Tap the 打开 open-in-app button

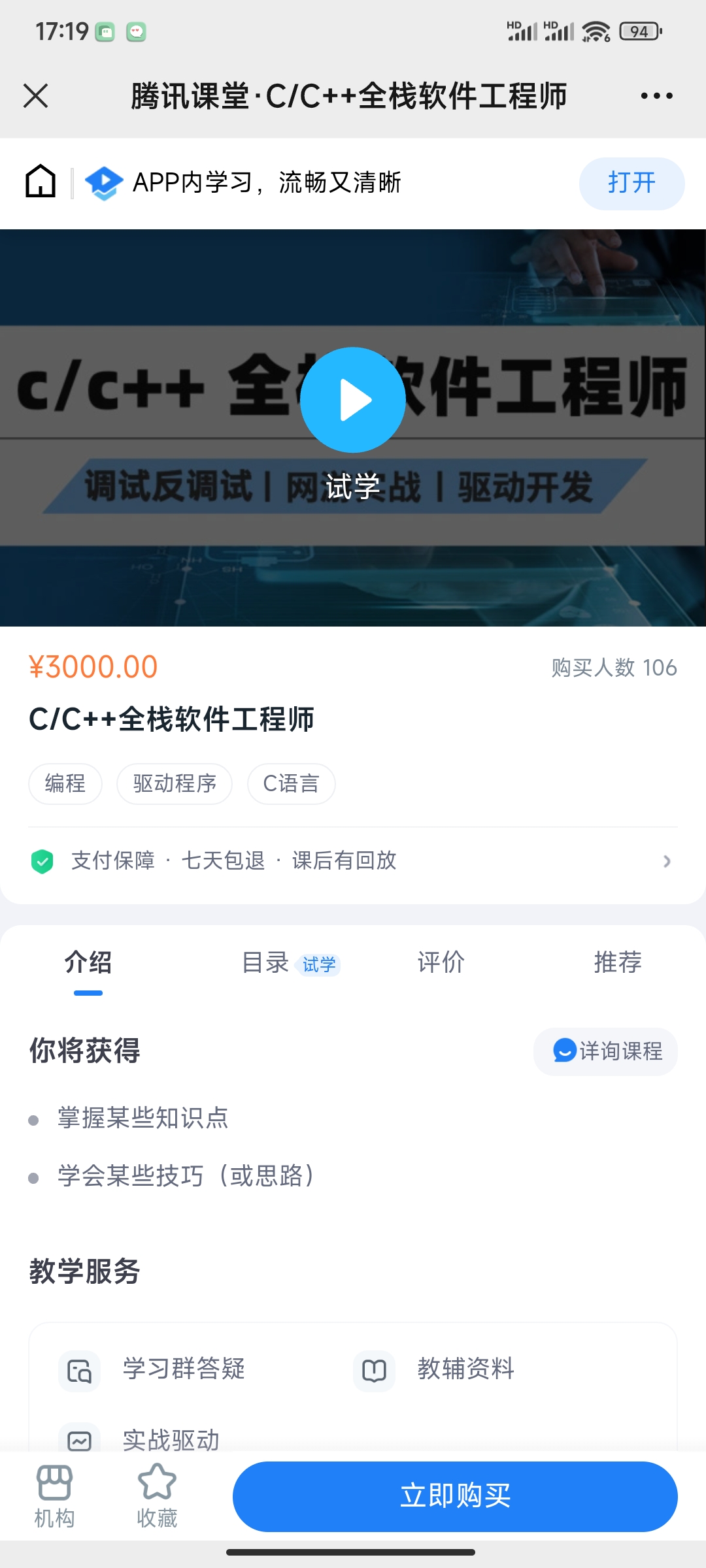tap(631, 183)
